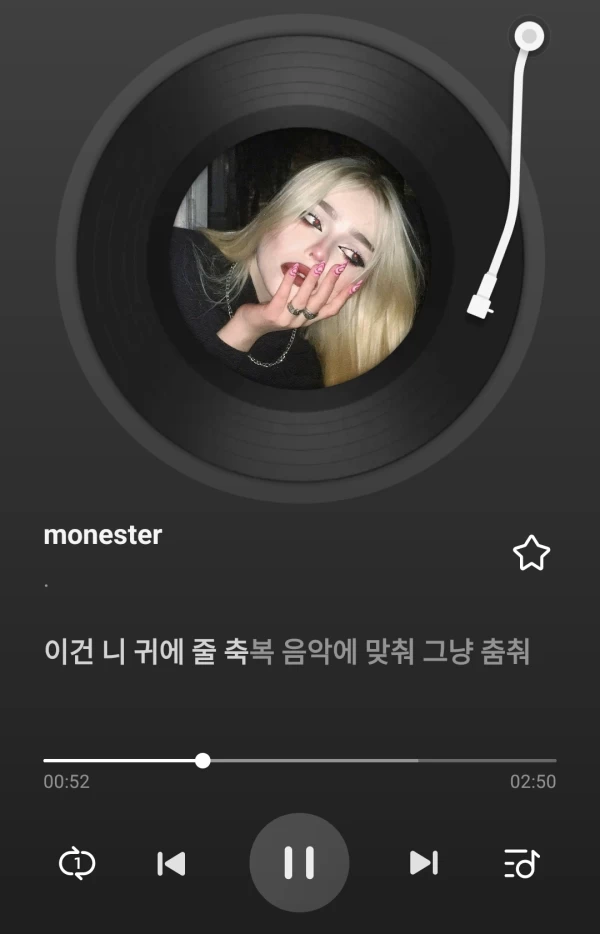Toggle the repeat-one mode
Viewport: 600px width, 934px height.
[x=77, y=862]
